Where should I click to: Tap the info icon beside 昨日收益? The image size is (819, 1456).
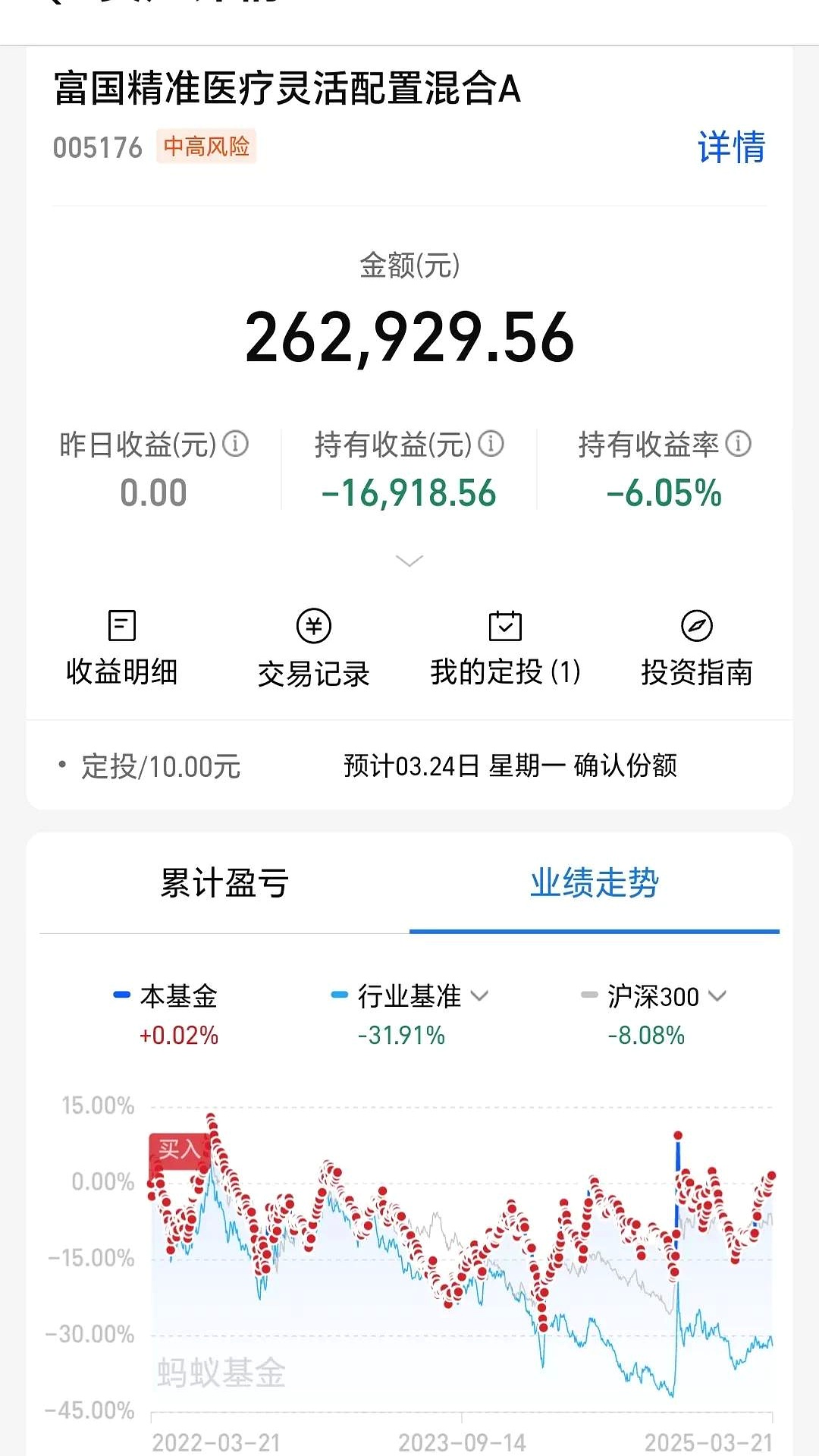coord(237,445)
